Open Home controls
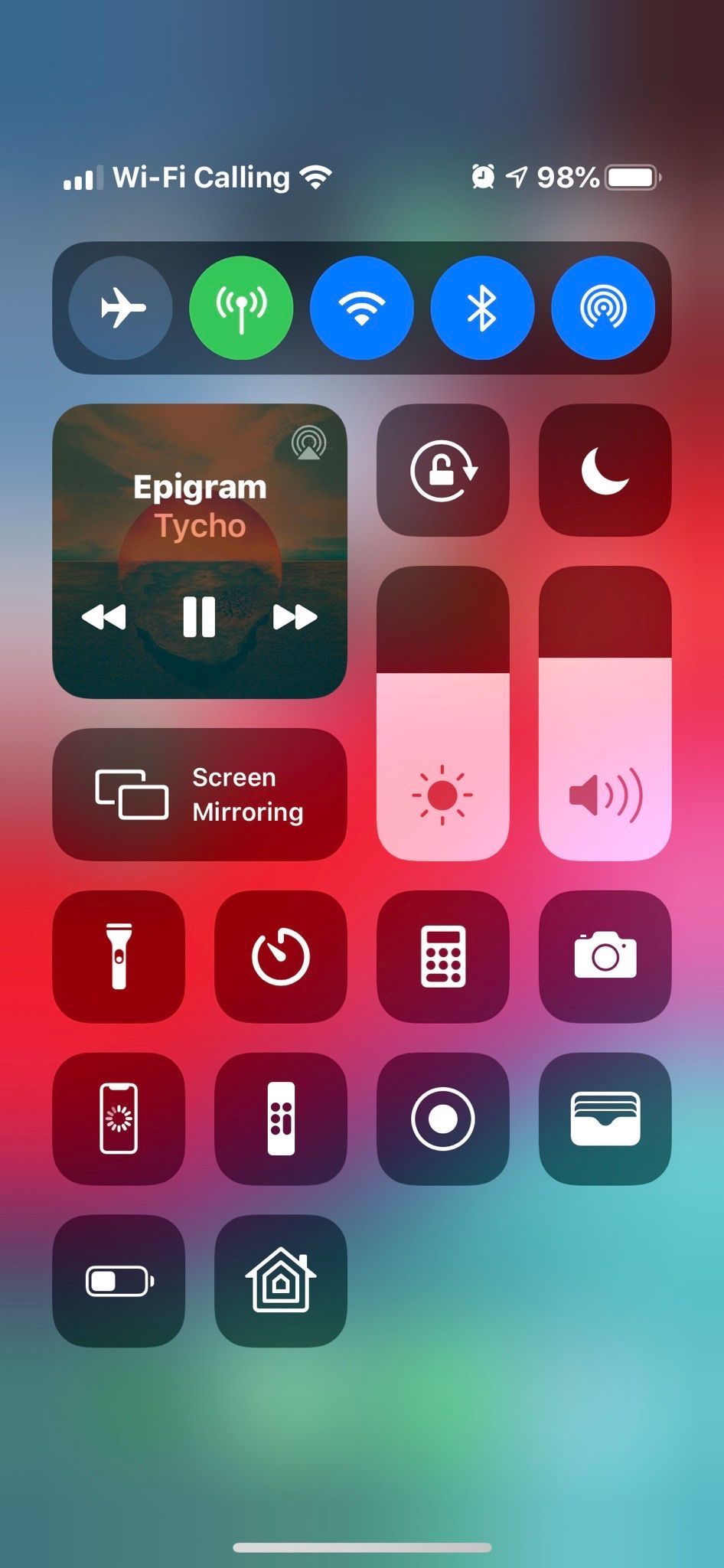This screenshot has width=724, height=1568. [281, 1281]
